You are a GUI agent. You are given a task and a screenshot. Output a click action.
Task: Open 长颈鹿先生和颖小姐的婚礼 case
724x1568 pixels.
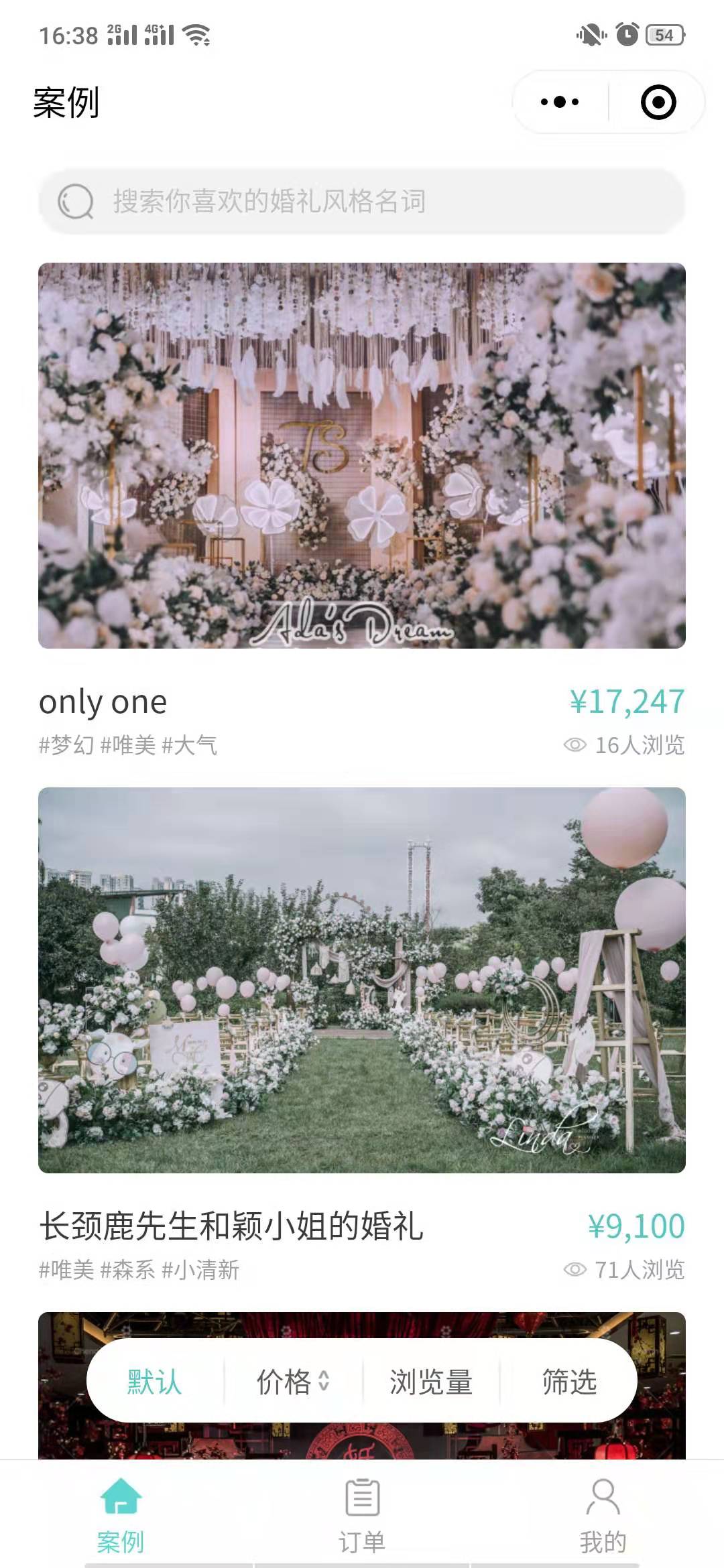362,980
